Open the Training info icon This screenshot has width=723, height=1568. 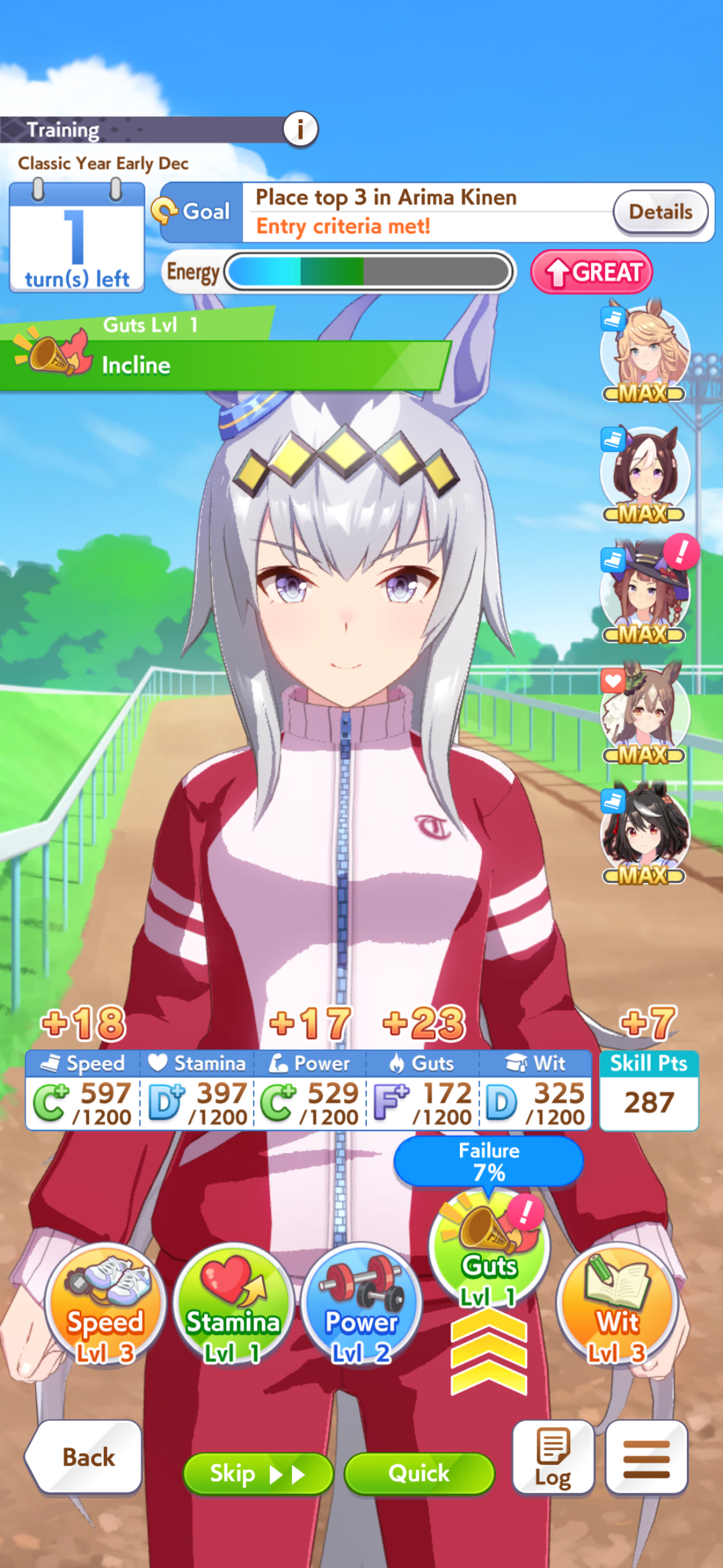pos(300,129)
